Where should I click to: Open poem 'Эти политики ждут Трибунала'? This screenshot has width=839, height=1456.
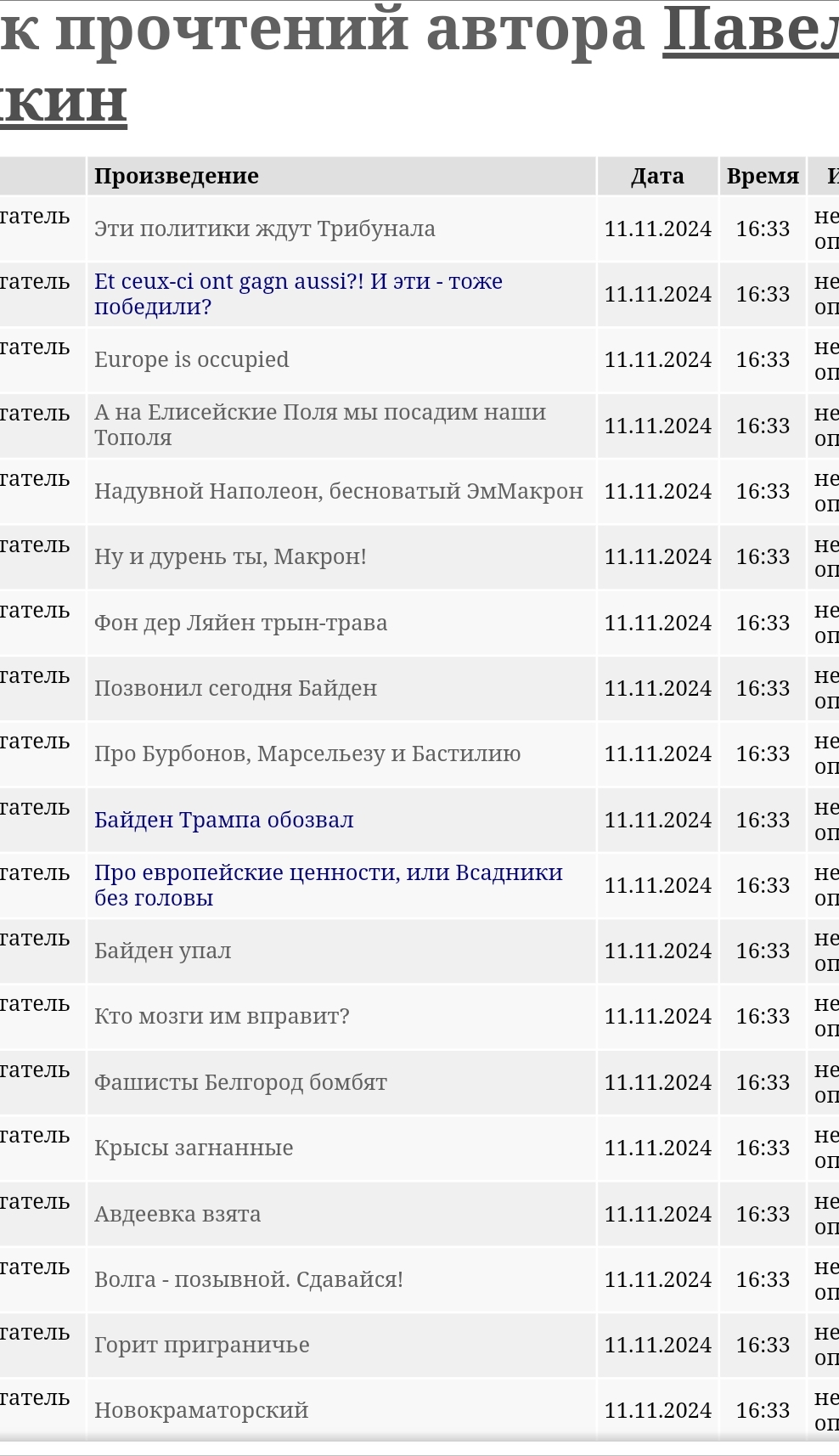click(265, 229)
